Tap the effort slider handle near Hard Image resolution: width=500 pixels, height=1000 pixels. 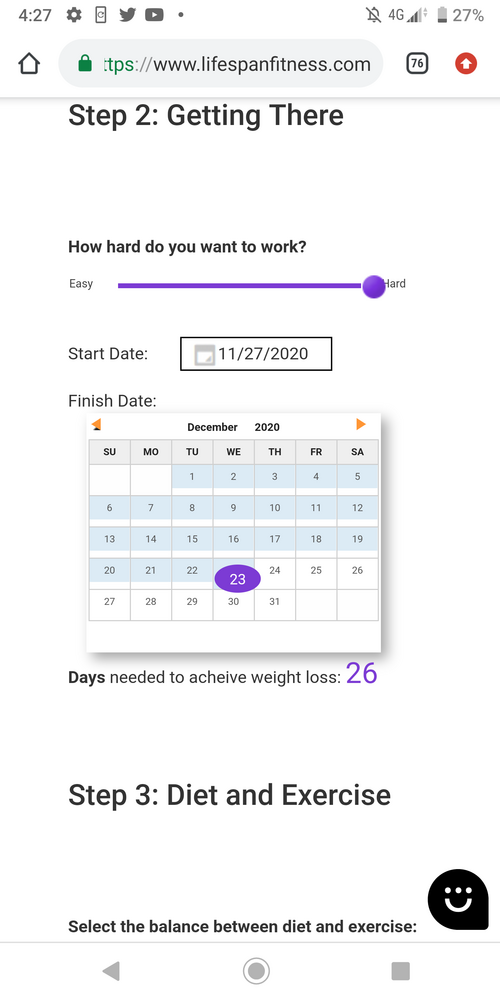coord(374,286)
